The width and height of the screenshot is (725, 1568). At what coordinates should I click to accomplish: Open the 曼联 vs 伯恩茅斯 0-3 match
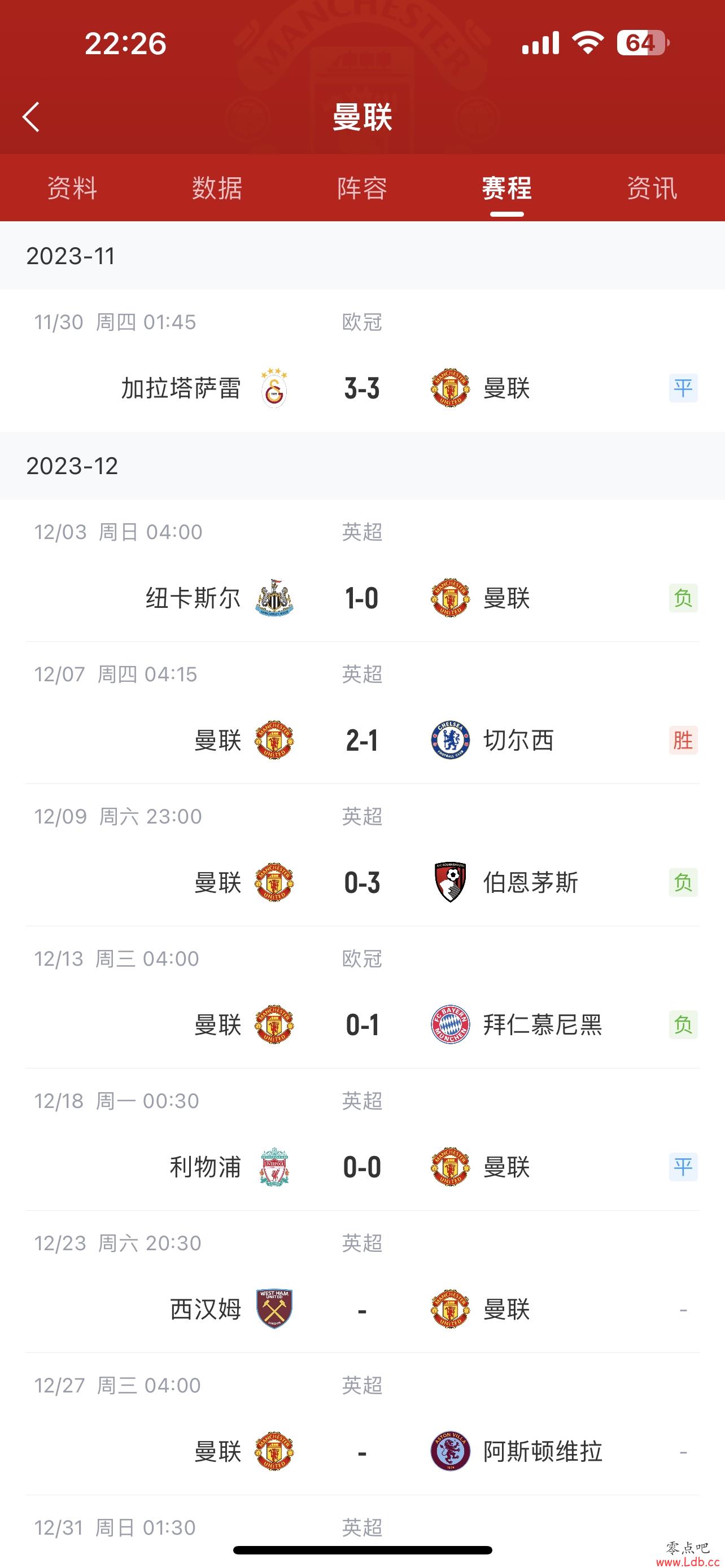(362, 855)
